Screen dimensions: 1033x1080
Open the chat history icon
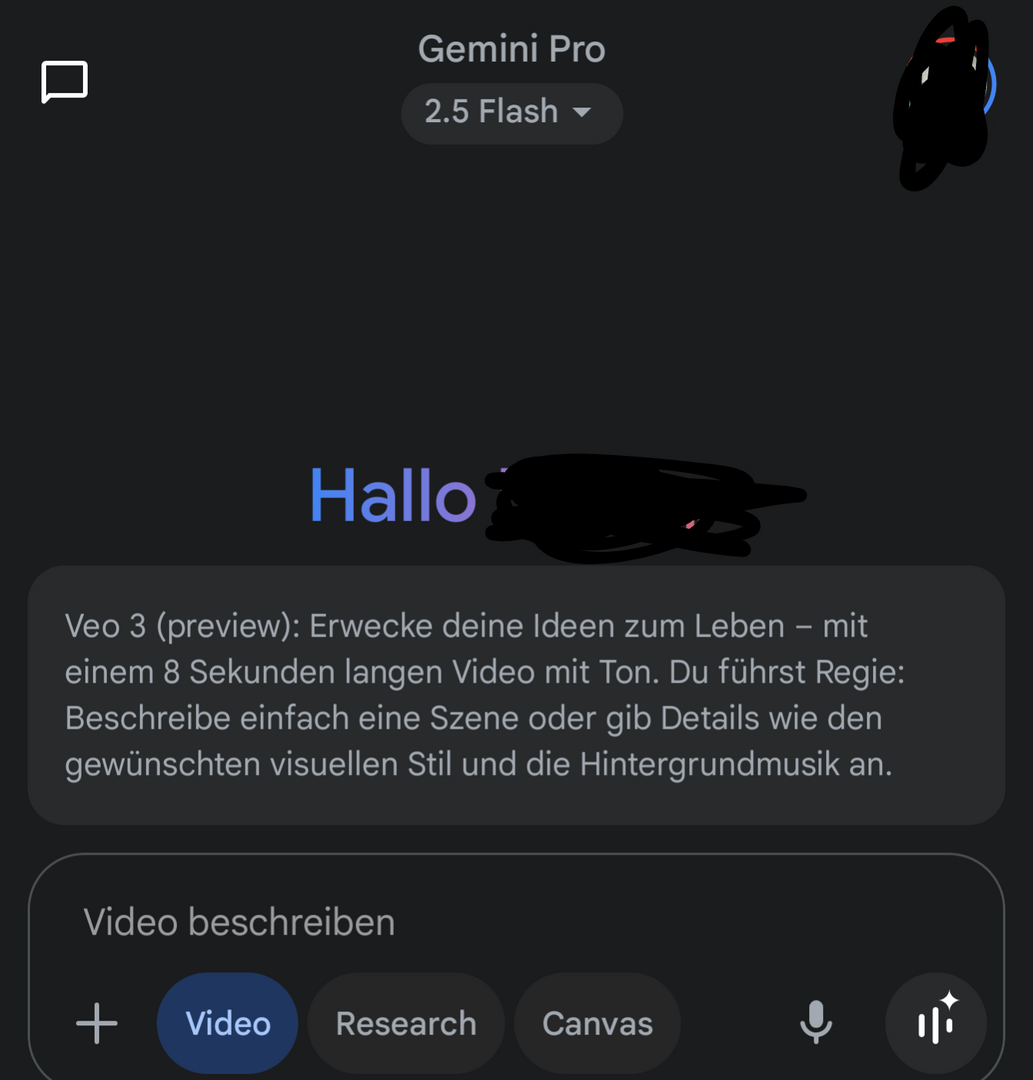pos(65,82)
